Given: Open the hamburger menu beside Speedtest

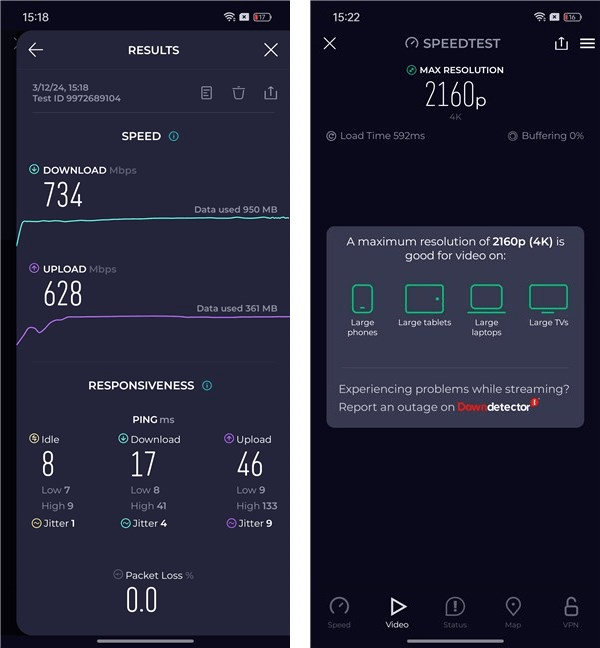Looking at the screenshot, I should pos(587,43).
